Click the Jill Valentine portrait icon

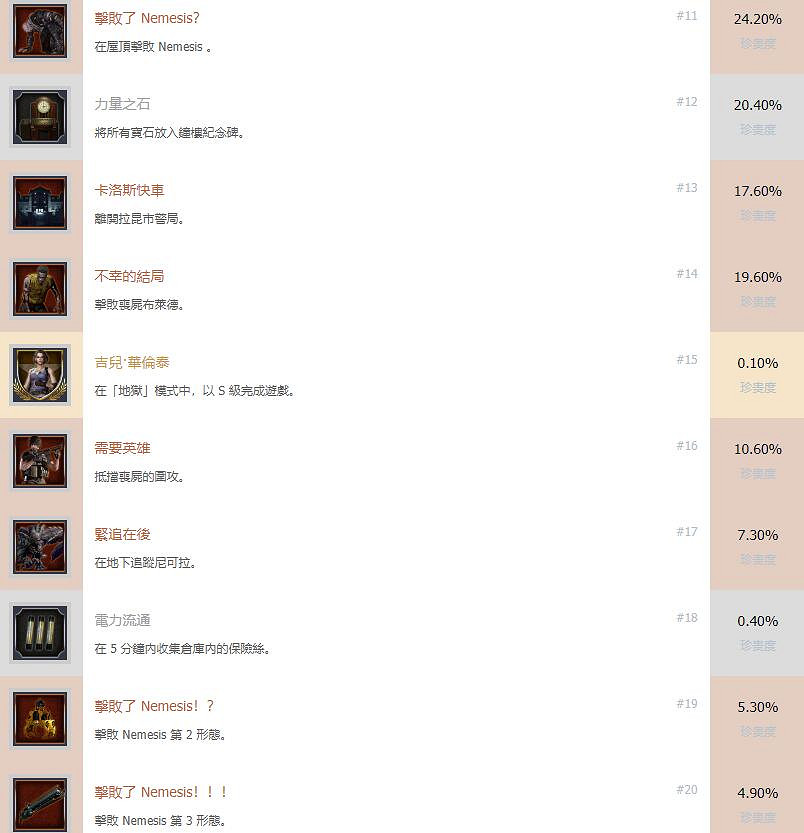coord(40,374)
